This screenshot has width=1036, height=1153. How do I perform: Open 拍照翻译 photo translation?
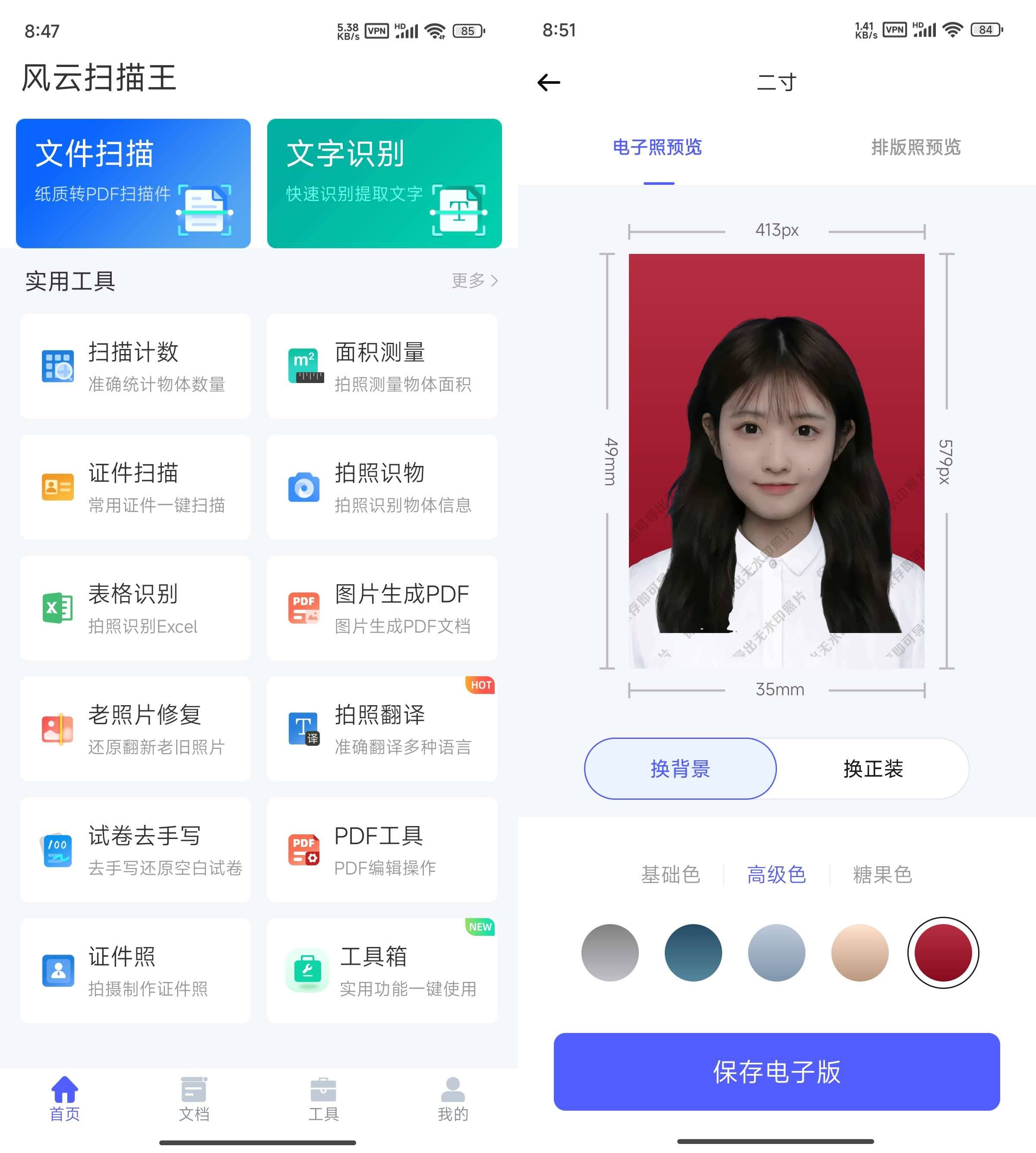click(x=382, y=729)
